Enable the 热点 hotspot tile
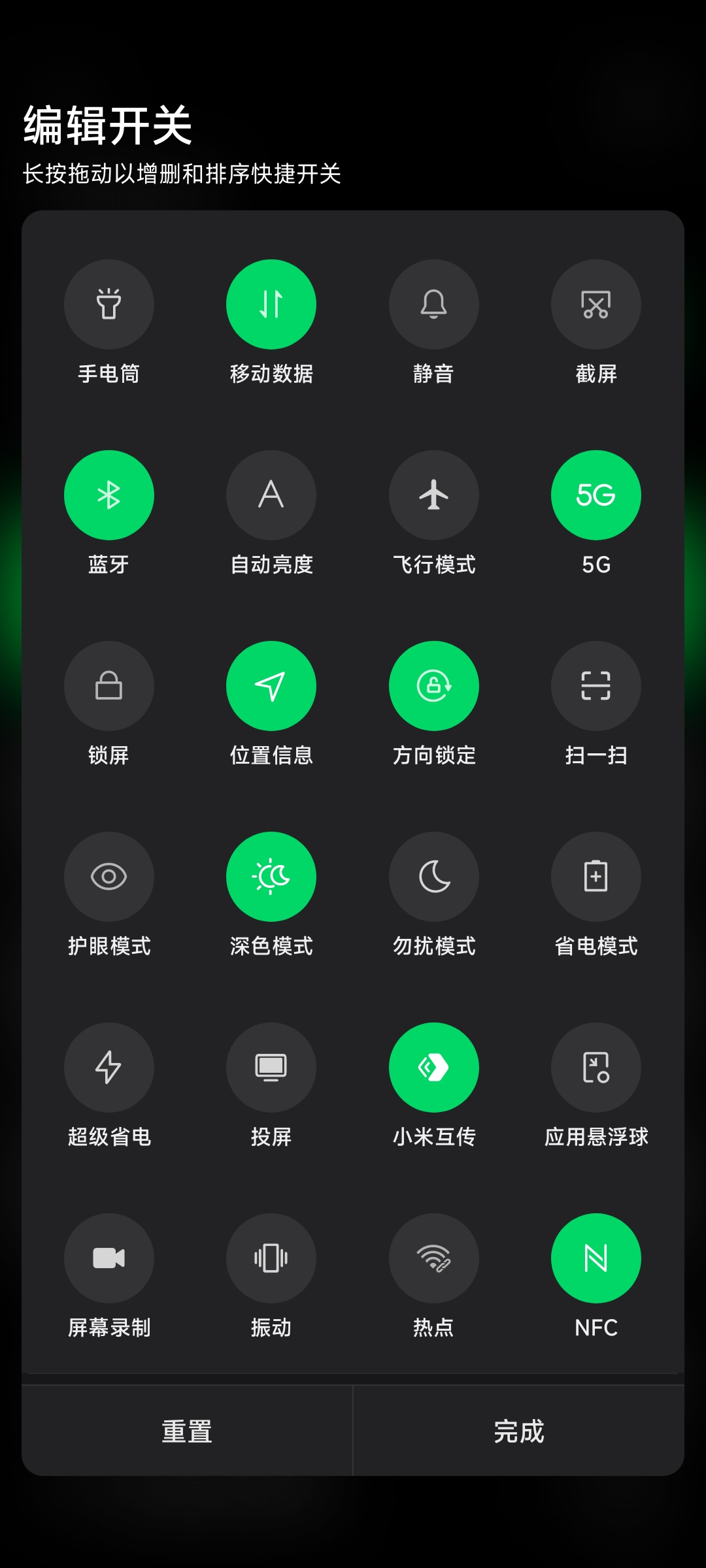 (434, 1258)
